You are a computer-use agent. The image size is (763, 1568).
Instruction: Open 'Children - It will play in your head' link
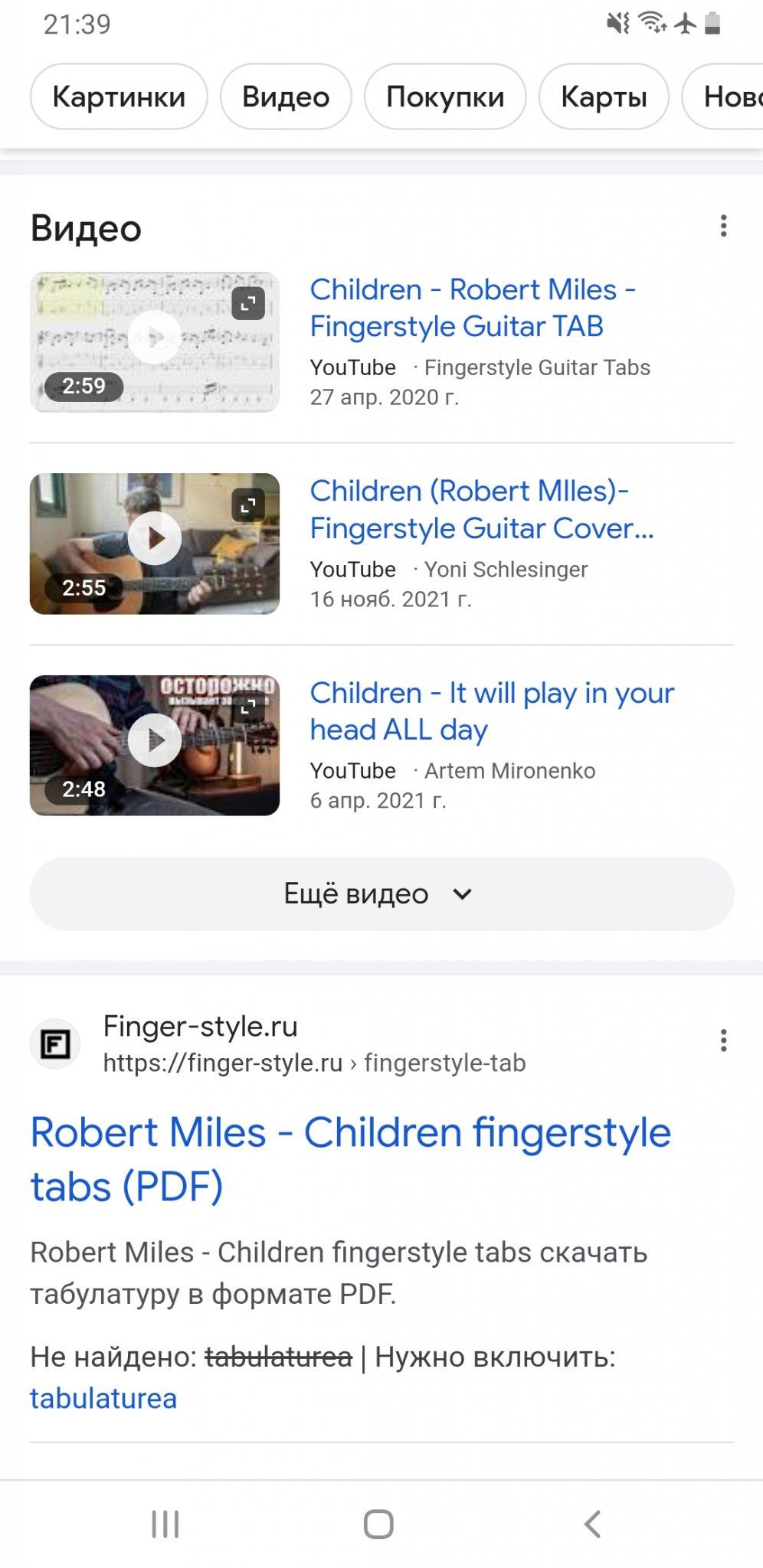click(491, 710)
